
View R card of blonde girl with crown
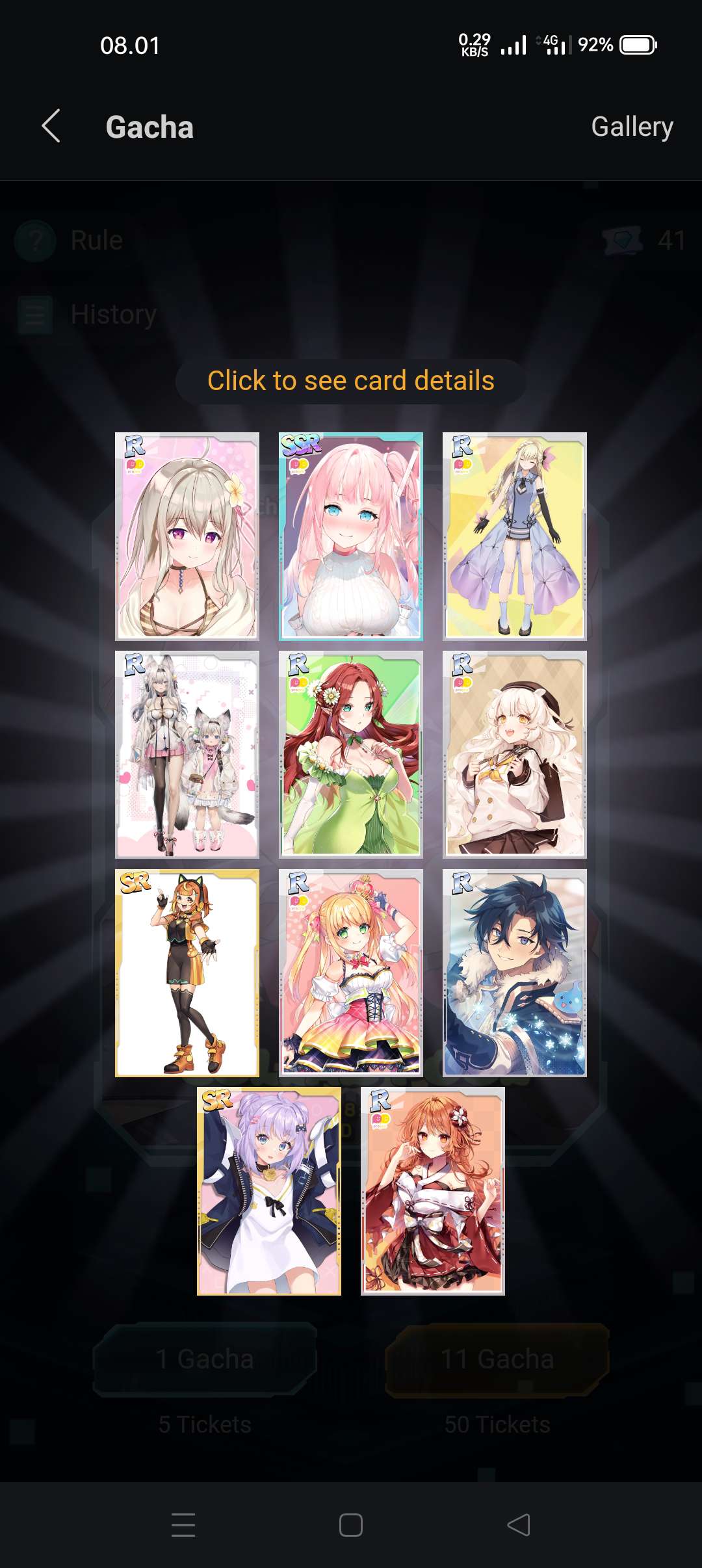click(351, 973)
